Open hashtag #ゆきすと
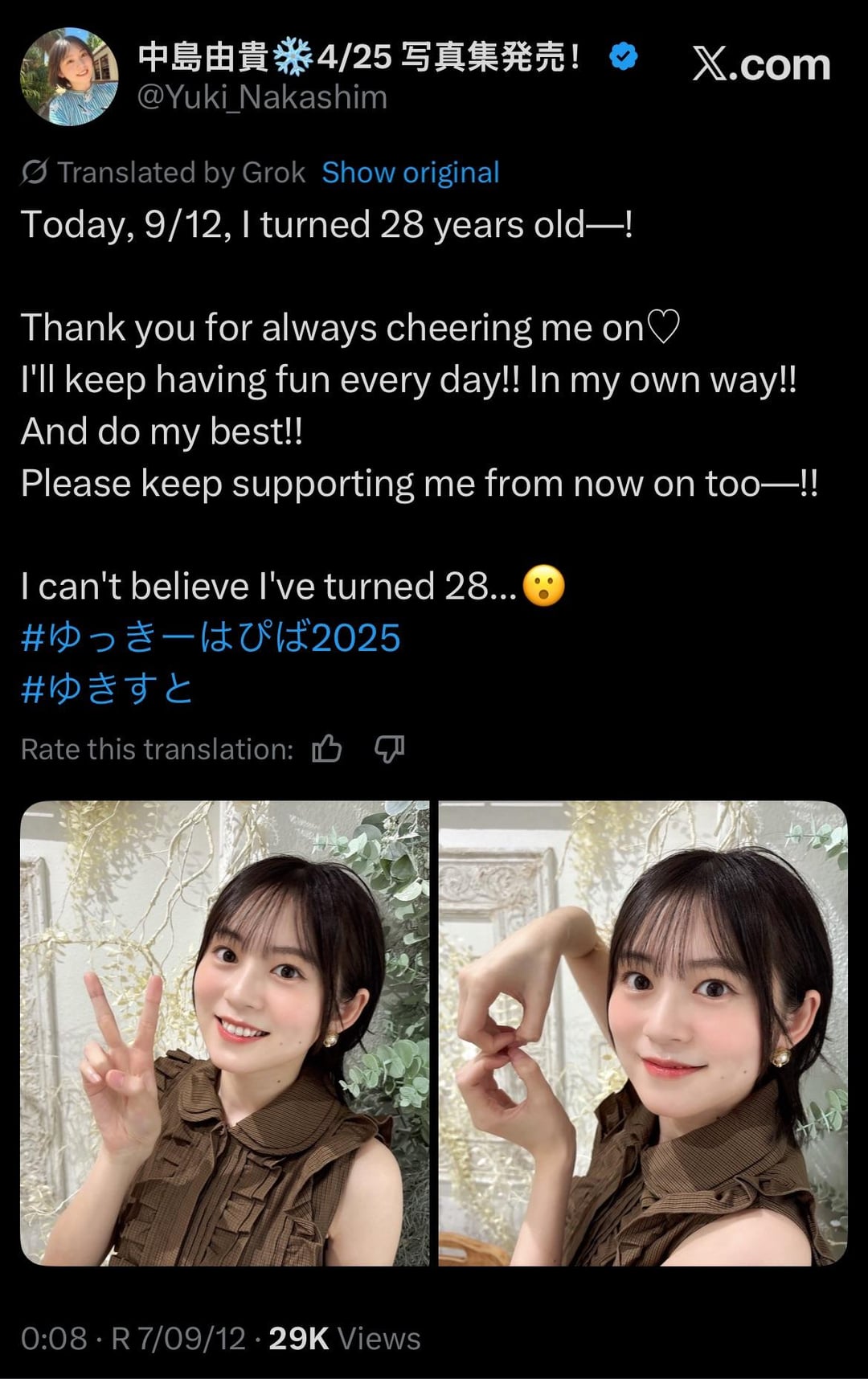Image resolution: width=868 pixels, height=1379 pixels. coord(107,689)
